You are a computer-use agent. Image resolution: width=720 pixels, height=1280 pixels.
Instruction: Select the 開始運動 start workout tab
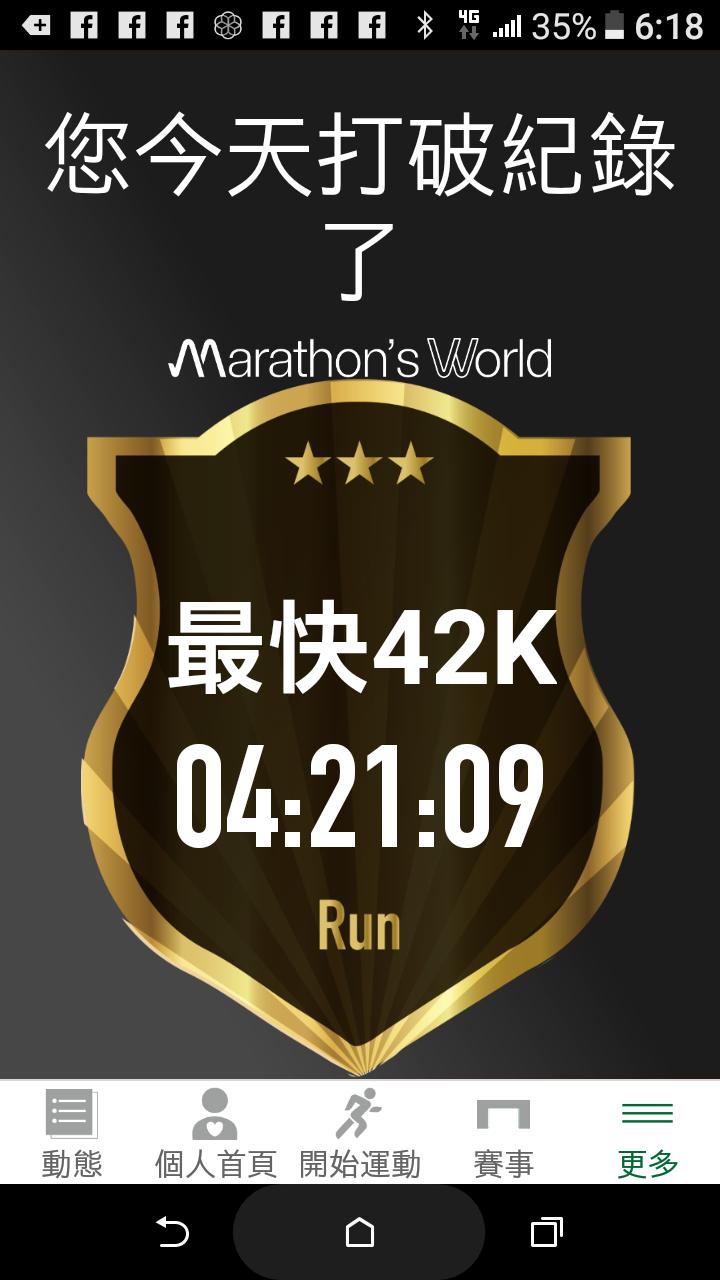coord(360,1133)
